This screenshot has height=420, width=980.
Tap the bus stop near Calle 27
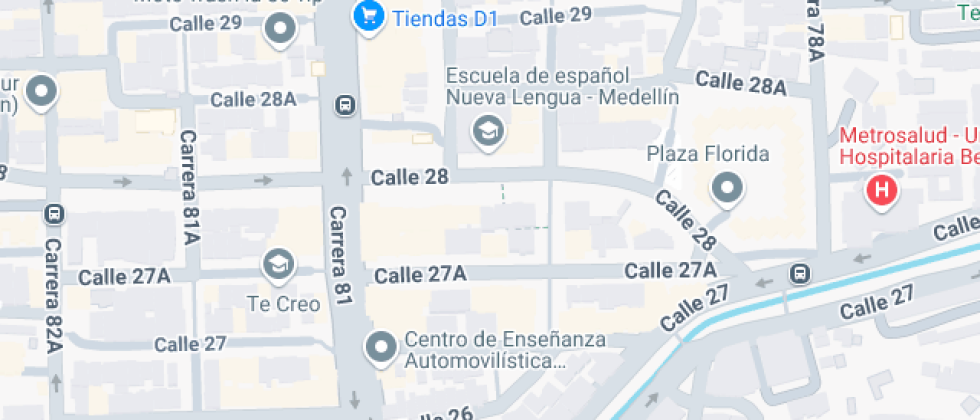(x=799, y=273)
